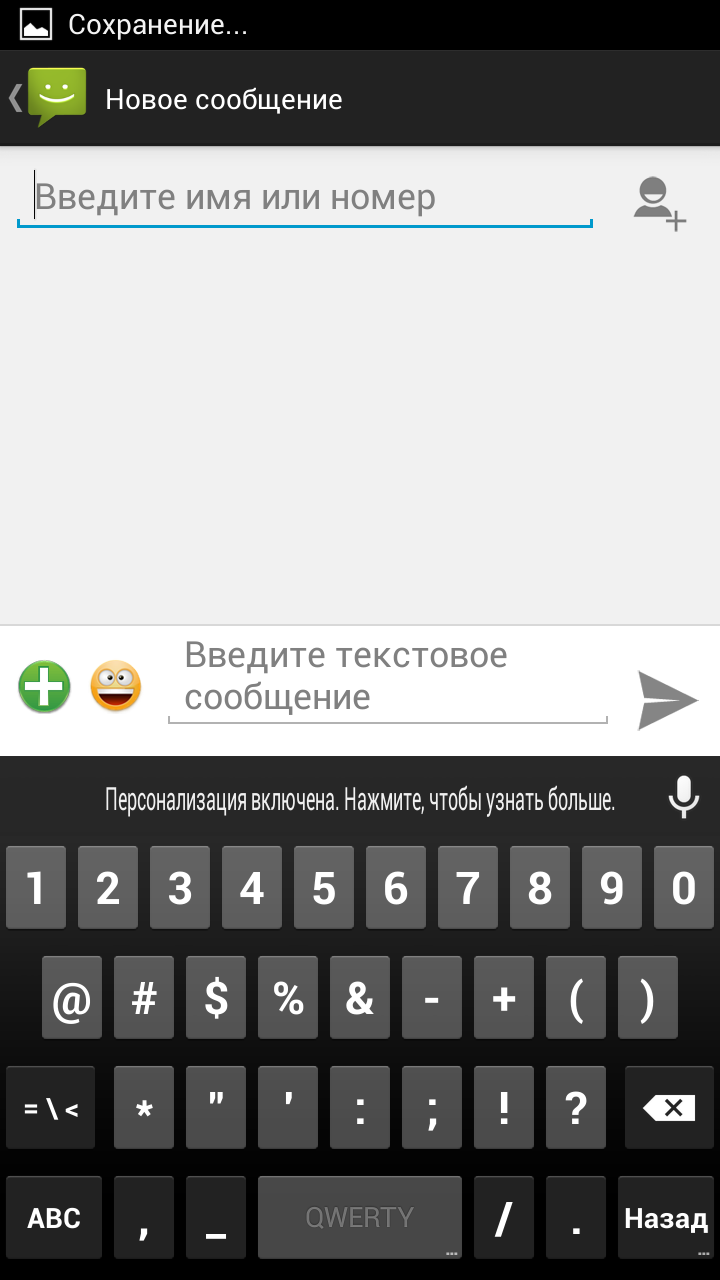Focus the name or number recipient field
Image resolution: width=720 pixels, height=1280 pixels.
(x=305, y=197)
